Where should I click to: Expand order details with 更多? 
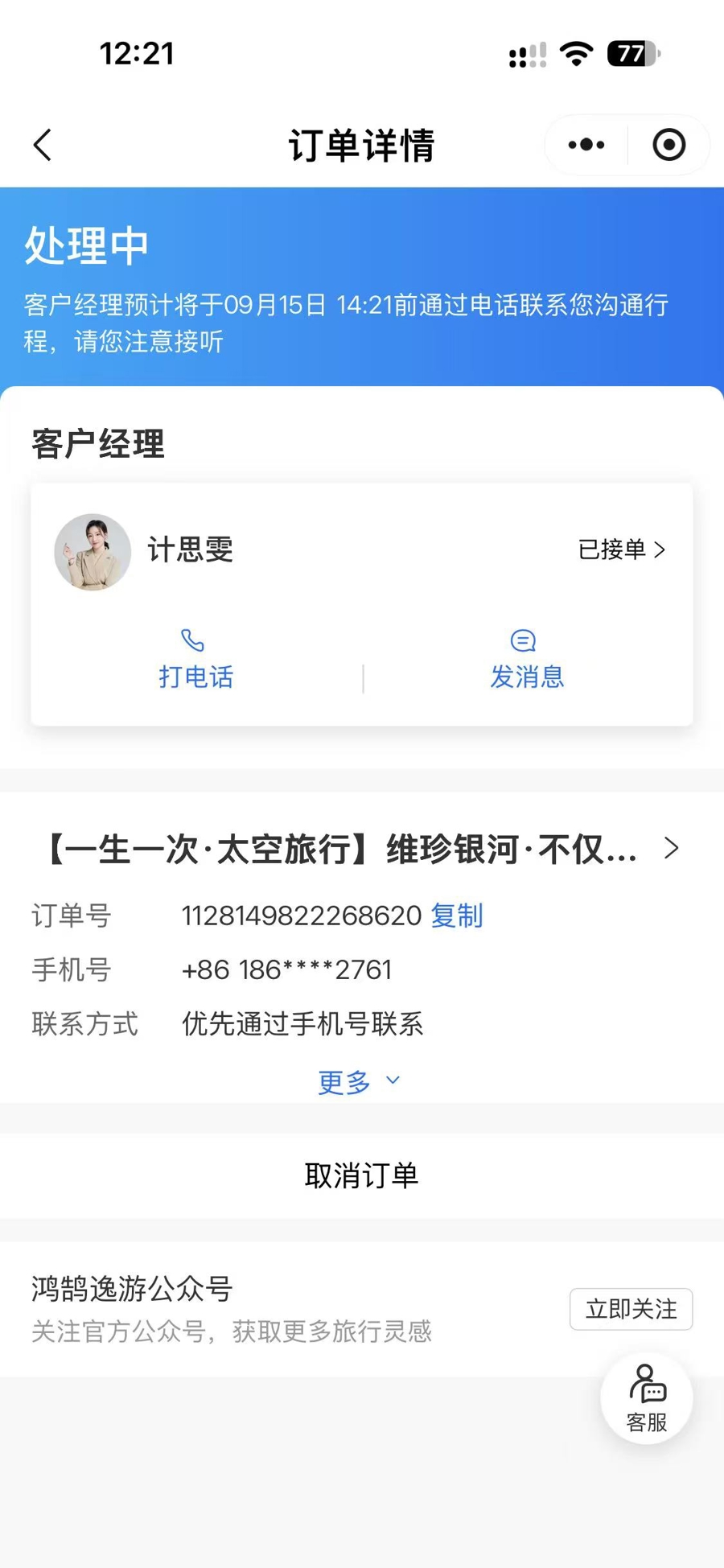pos(359,1082)
